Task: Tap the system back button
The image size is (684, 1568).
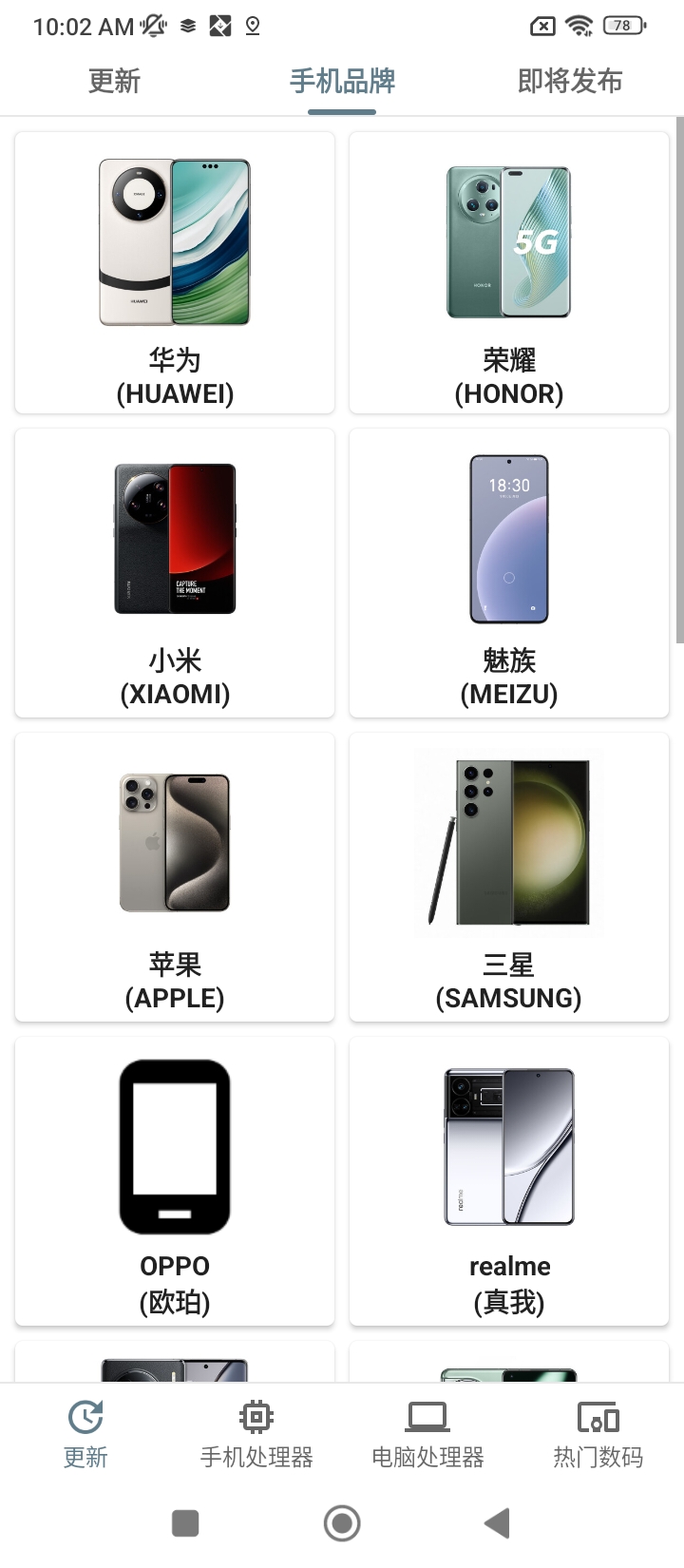Action: (x=497, y=1523)
